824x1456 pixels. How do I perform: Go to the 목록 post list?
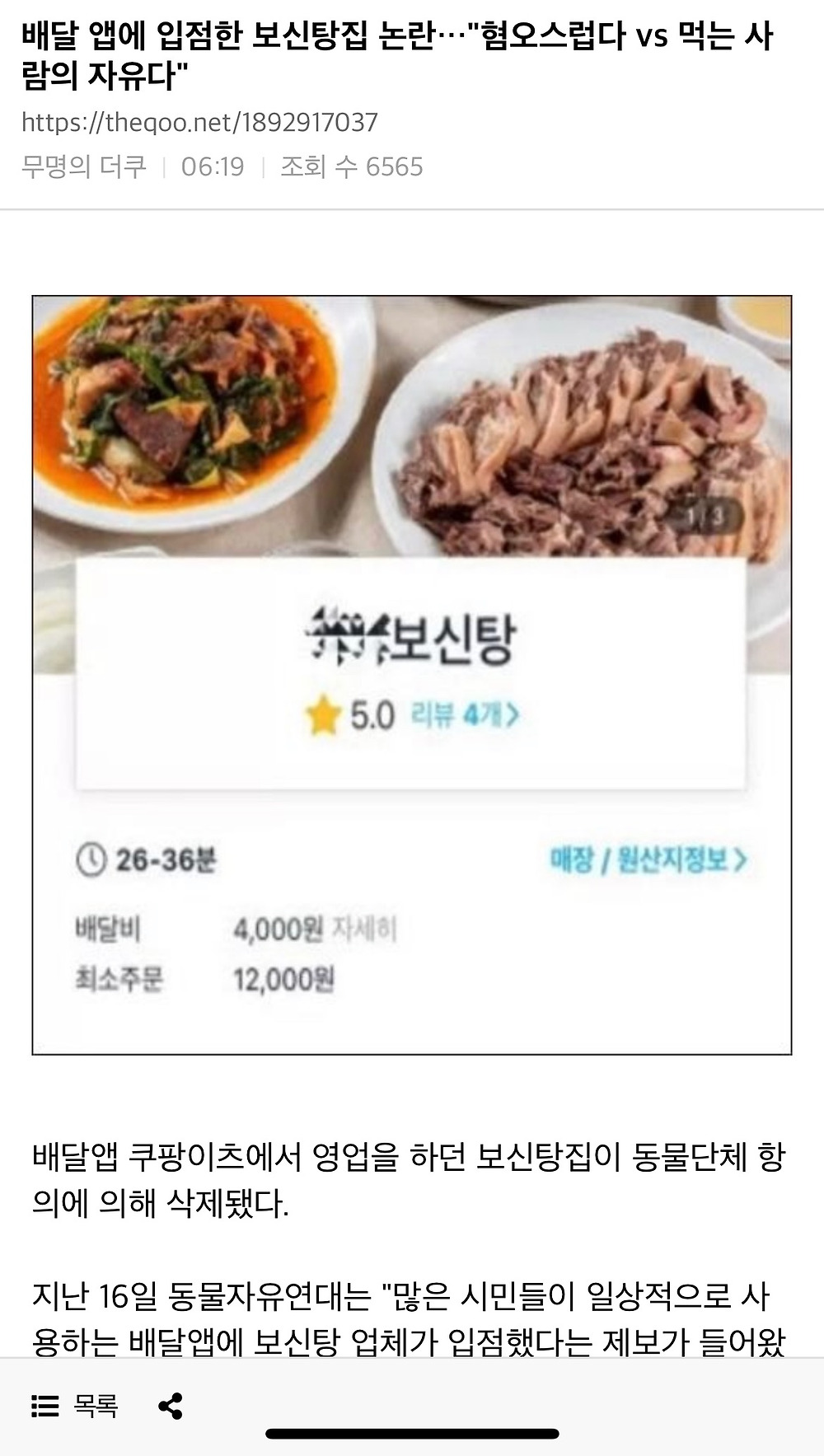click(75, 1406)
